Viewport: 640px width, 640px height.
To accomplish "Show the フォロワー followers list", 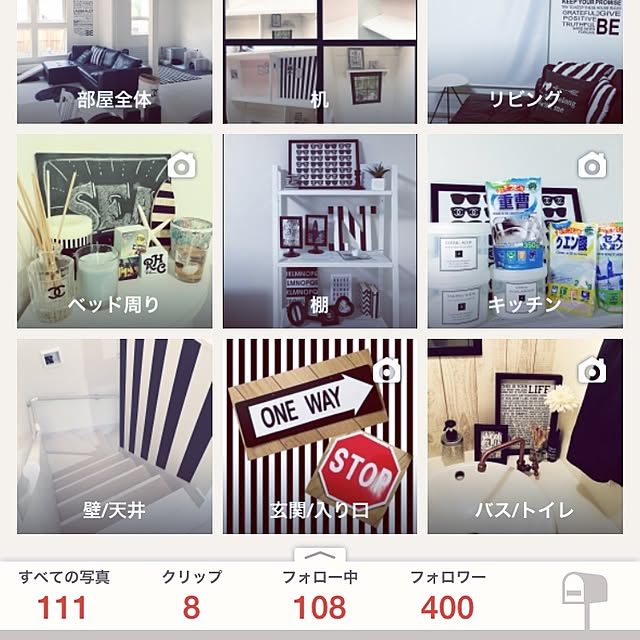I will point(447,596).
